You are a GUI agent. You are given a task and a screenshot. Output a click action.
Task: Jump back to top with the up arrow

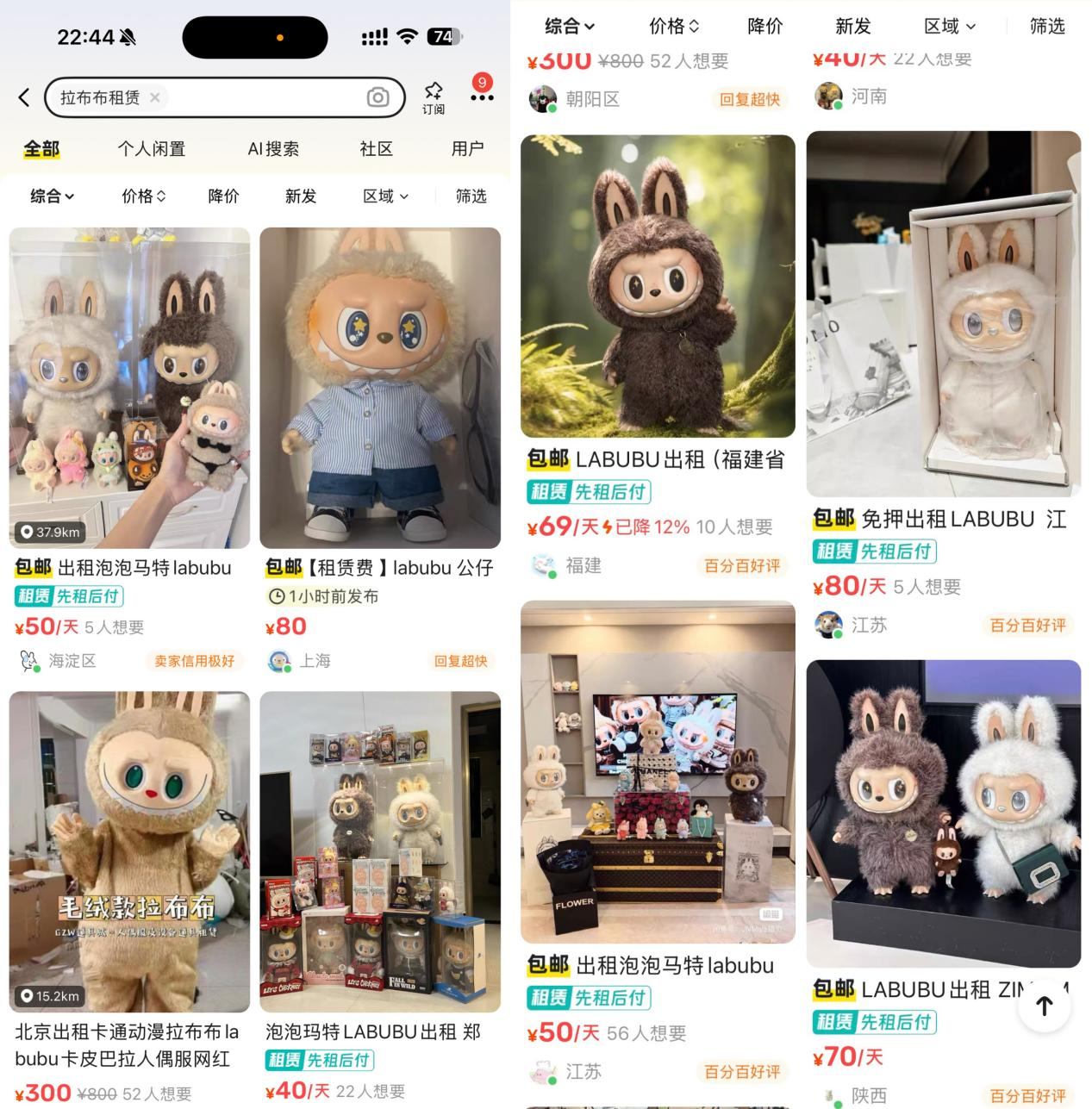(x=1044, y=1006)
